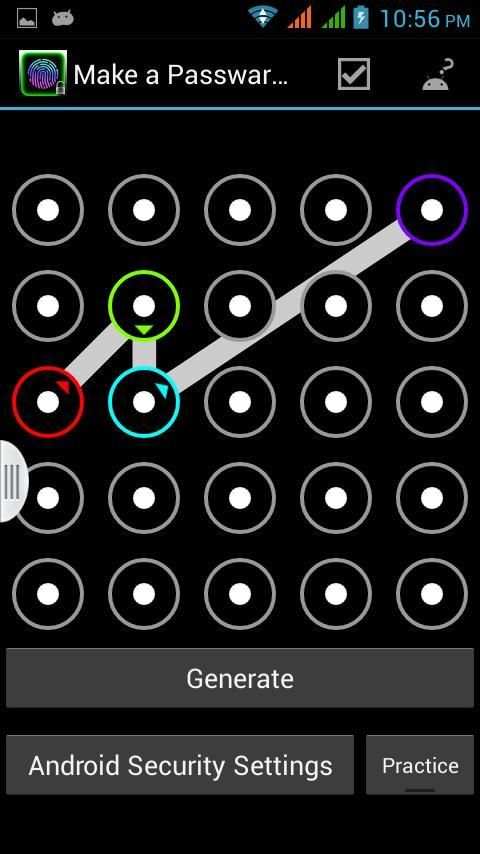Select the purple-ringed pattern dot
Image resolution: width=480 pixels, height=854 pixels.
pyautogui.click(x=432, y=210)
